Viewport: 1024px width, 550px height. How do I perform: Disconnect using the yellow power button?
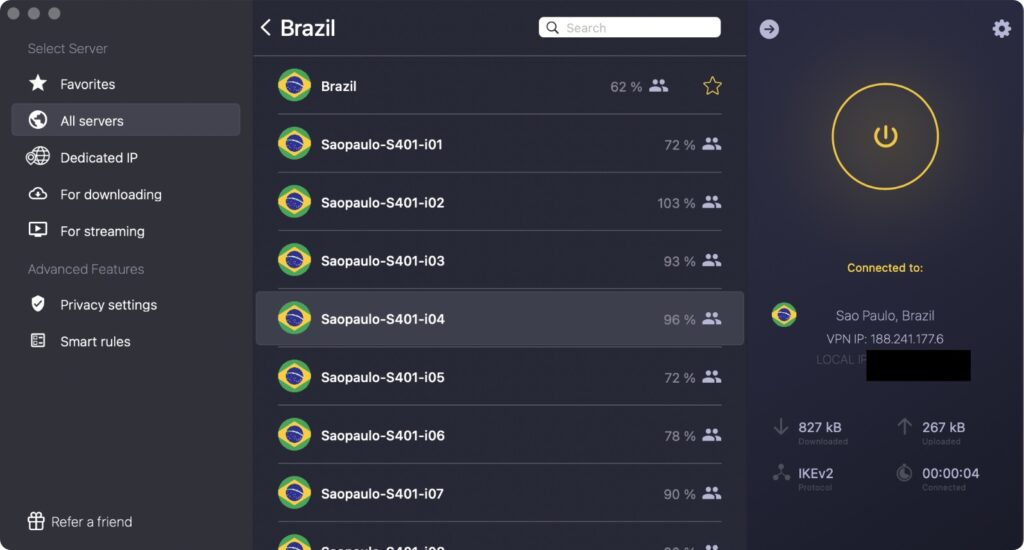point(885,136)
